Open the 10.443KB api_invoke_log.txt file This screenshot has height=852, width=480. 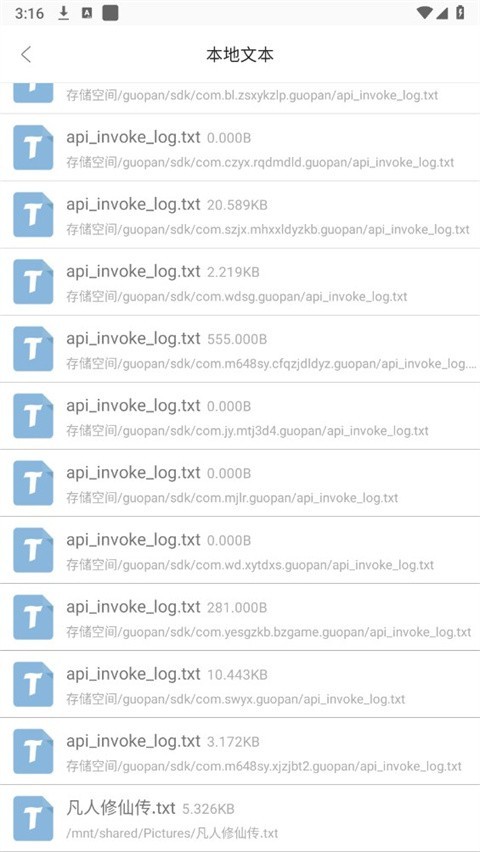(x=240, y=684)
